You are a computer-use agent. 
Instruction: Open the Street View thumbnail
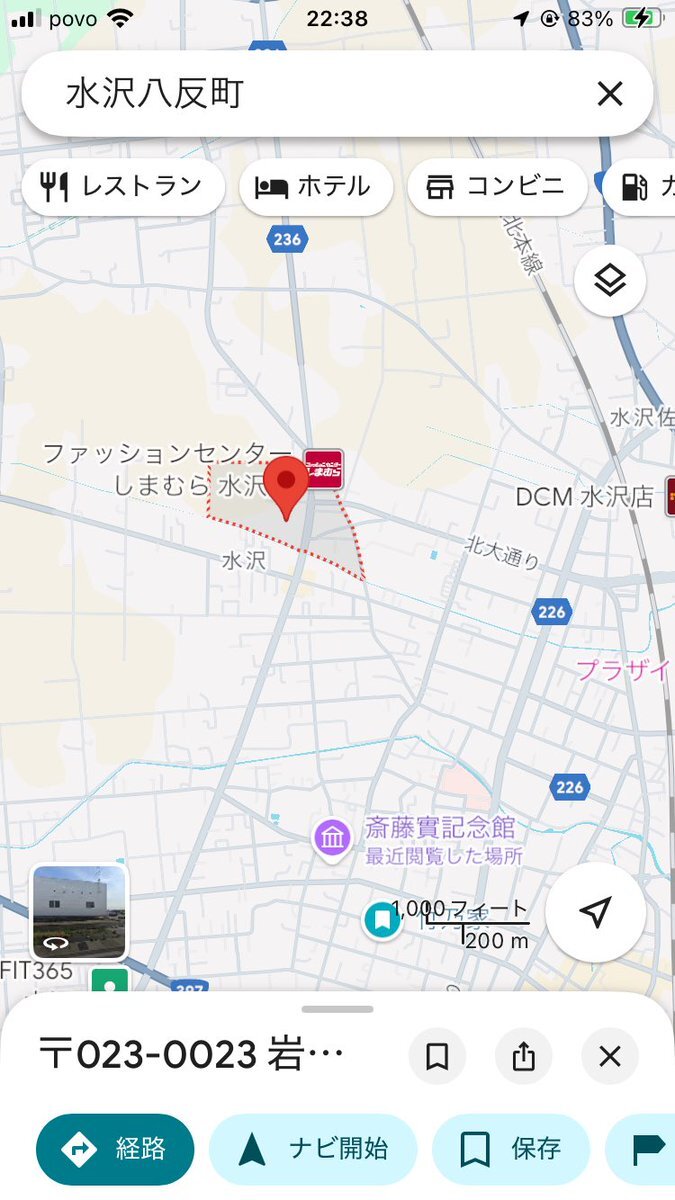coord(79,912)
